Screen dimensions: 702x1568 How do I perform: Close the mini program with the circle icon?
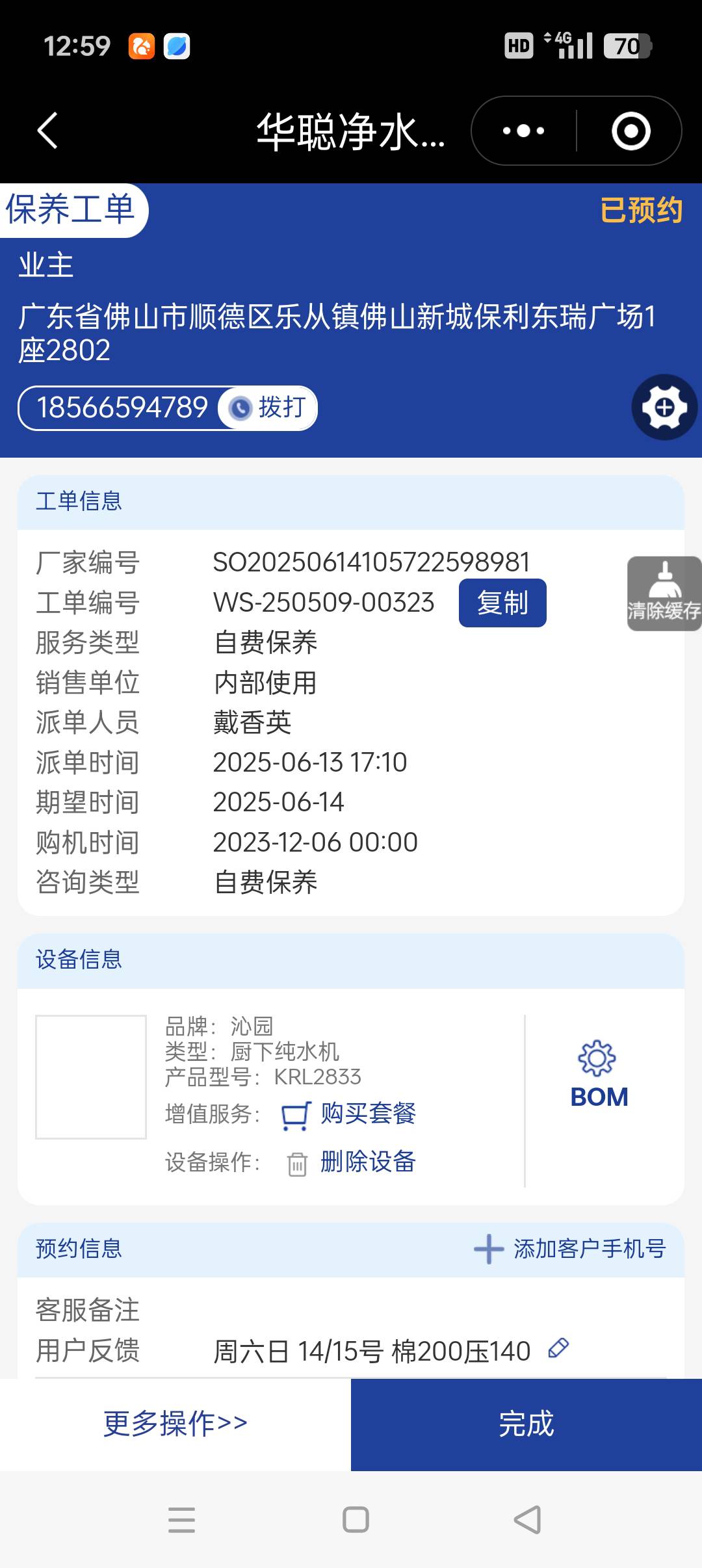(630, 131)
